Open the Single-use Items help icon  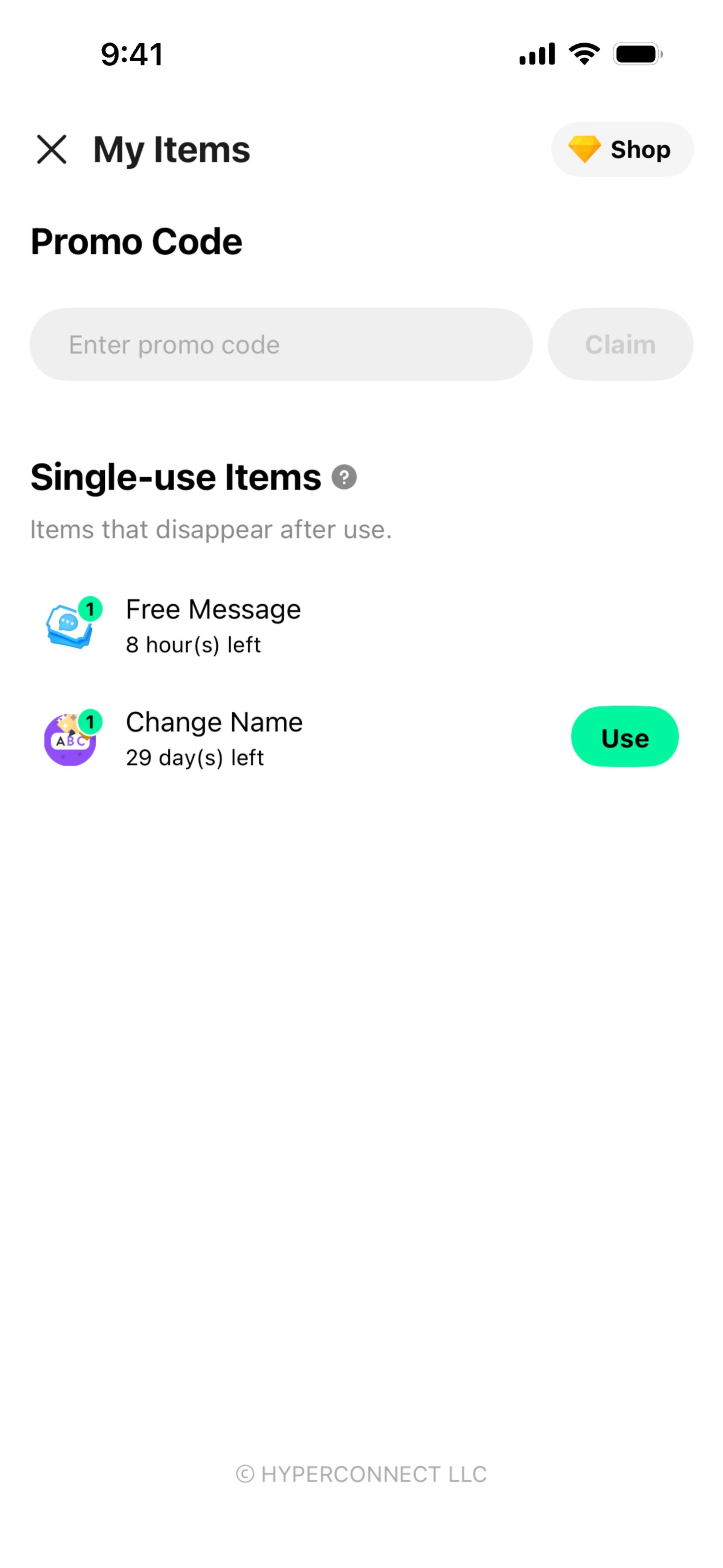point(344,477)
